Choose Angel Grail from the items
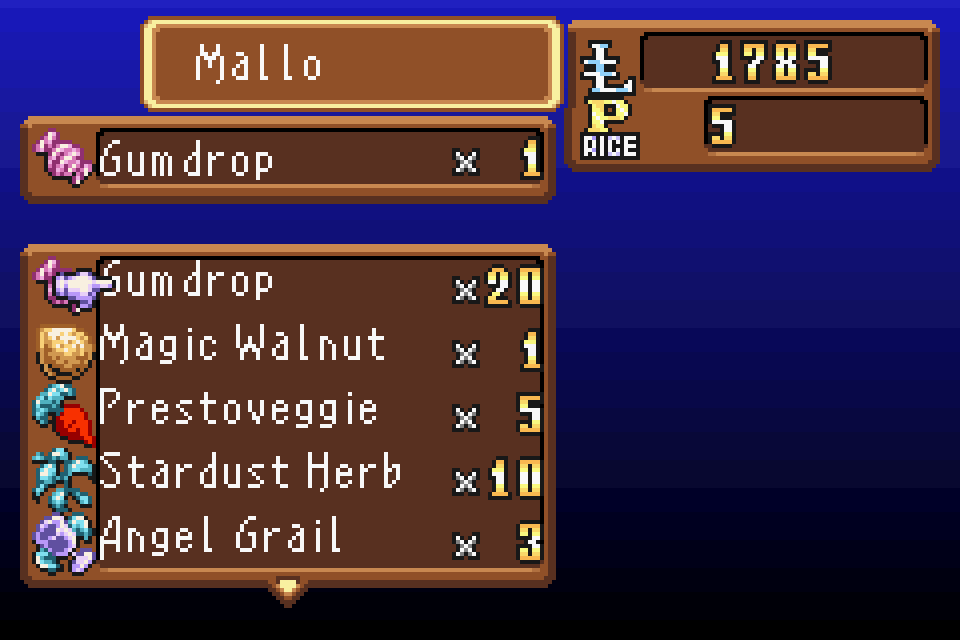The image size is (960, 640). (x=288, y=539)
